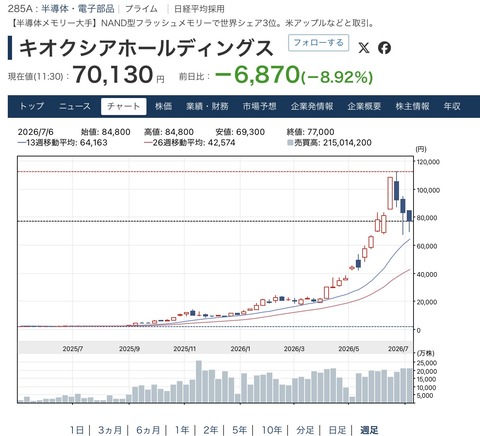480x436 pixels.
Task: Switch chart to 6ヵ月
Action: (x=148, y=430)
